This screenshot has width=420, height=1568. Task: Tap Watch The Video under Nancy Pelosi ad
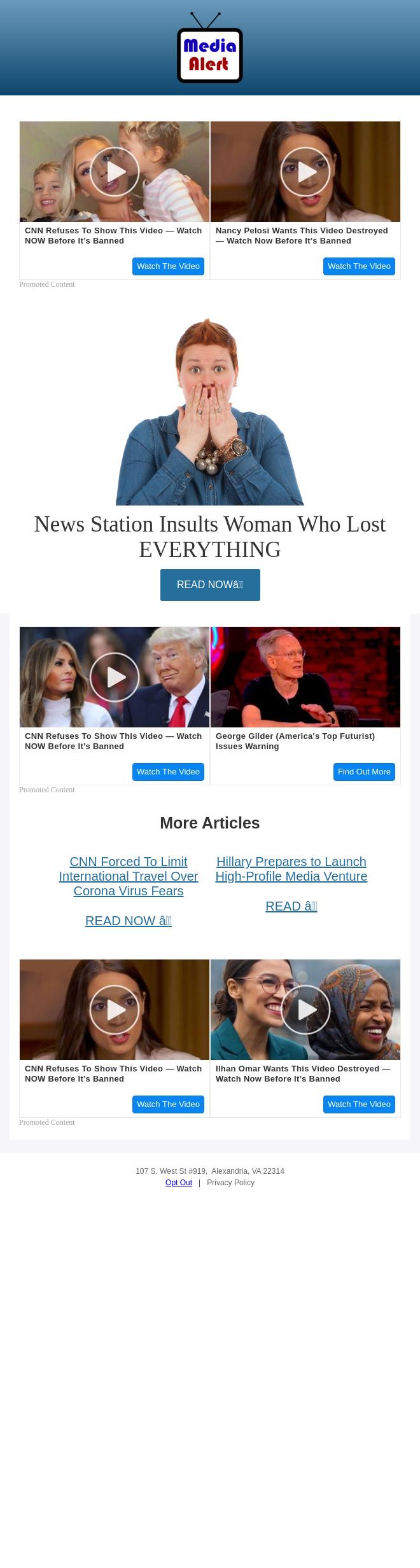pyautogui.click(x=359, y=266)
